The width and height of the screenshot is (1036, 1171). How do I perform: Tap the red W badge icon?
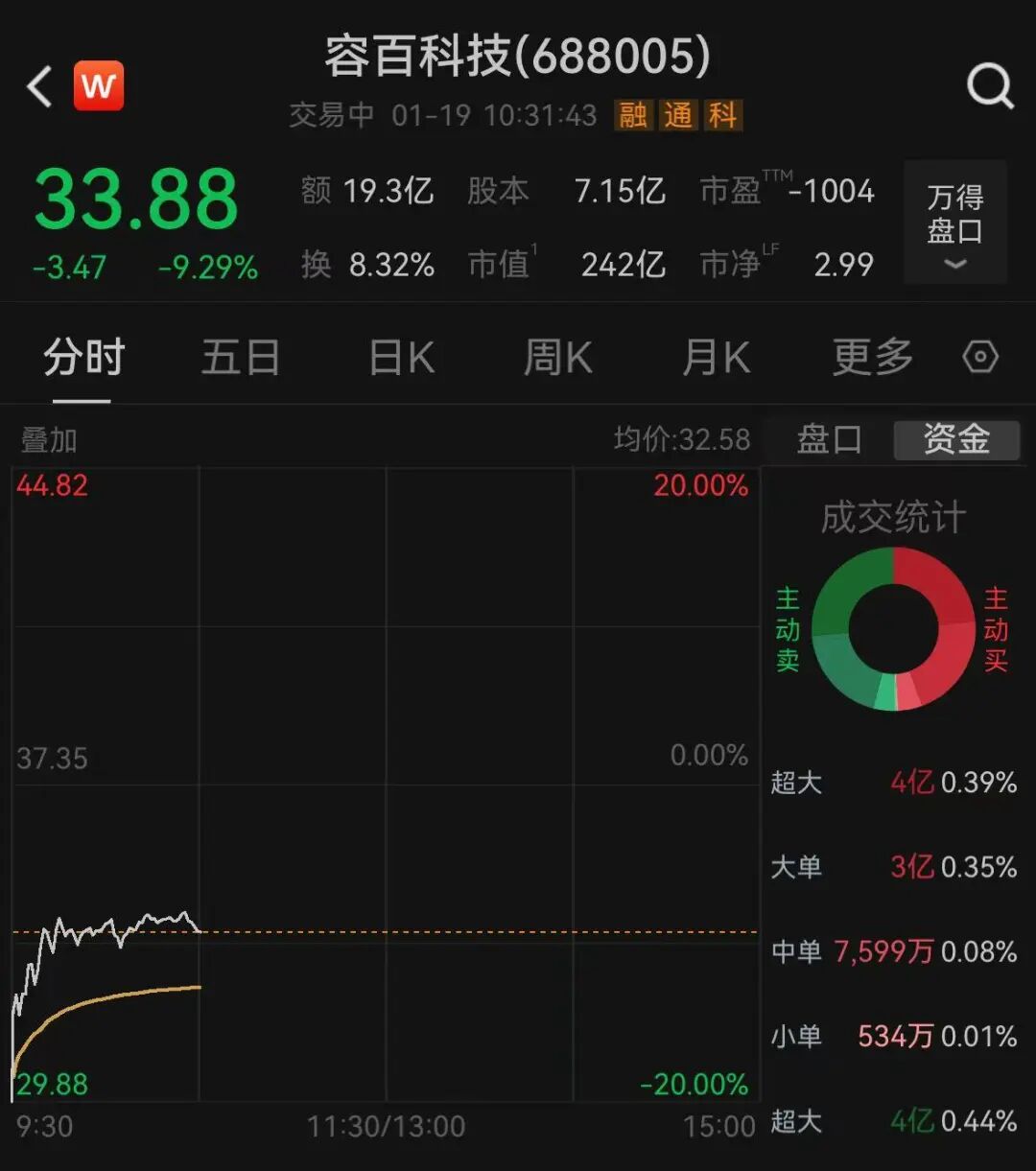tap(99, 86)
